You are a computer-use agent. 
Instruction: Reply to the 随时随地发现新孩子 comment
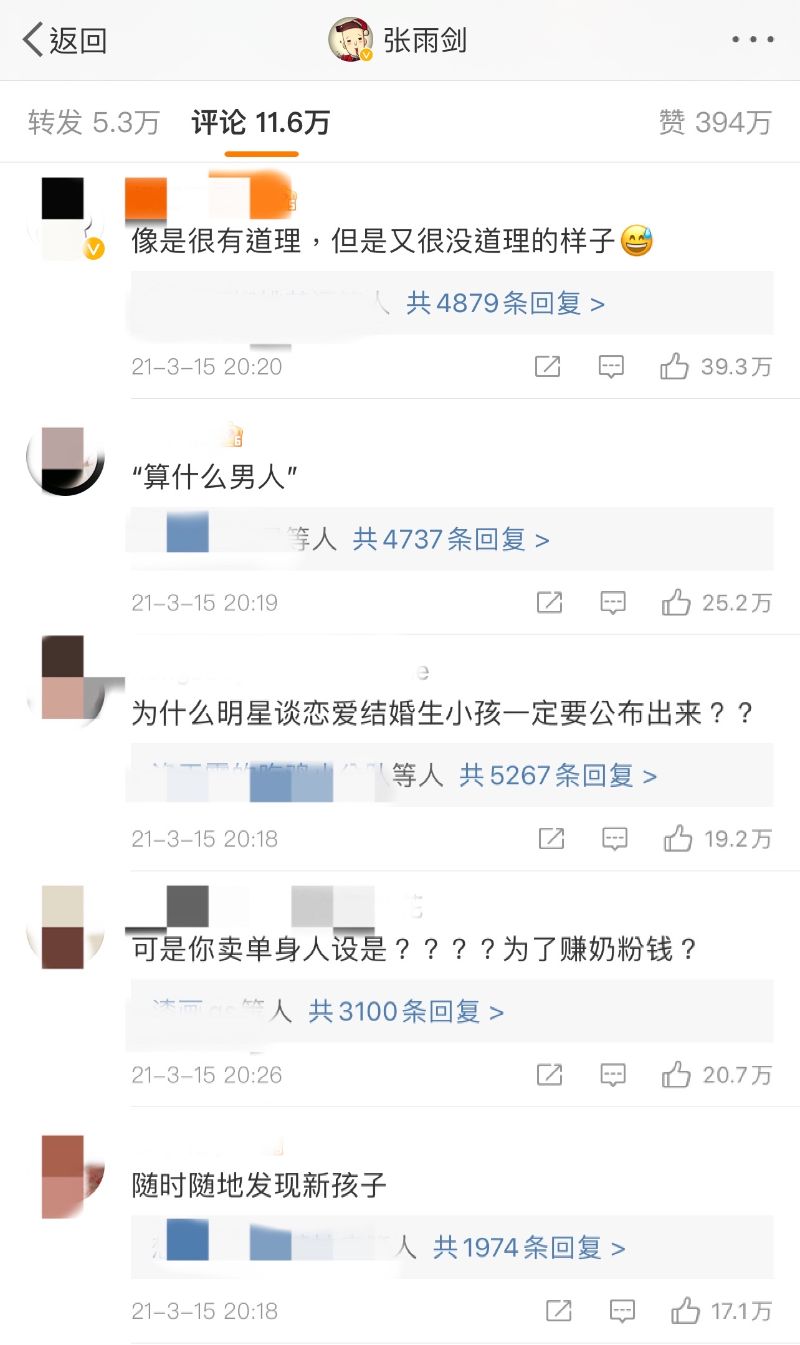tap(622, 1311)
